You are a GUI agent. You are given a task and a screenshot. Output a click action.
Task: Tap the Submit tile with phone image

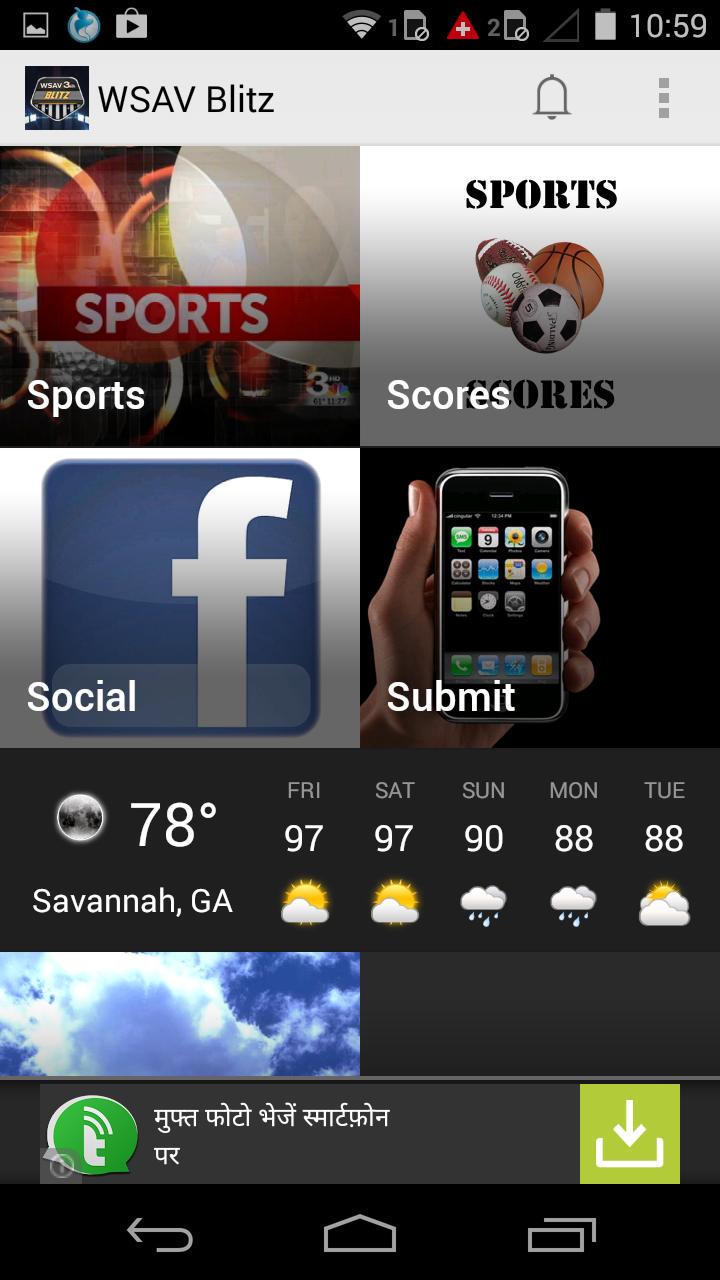tap(540, 597)
